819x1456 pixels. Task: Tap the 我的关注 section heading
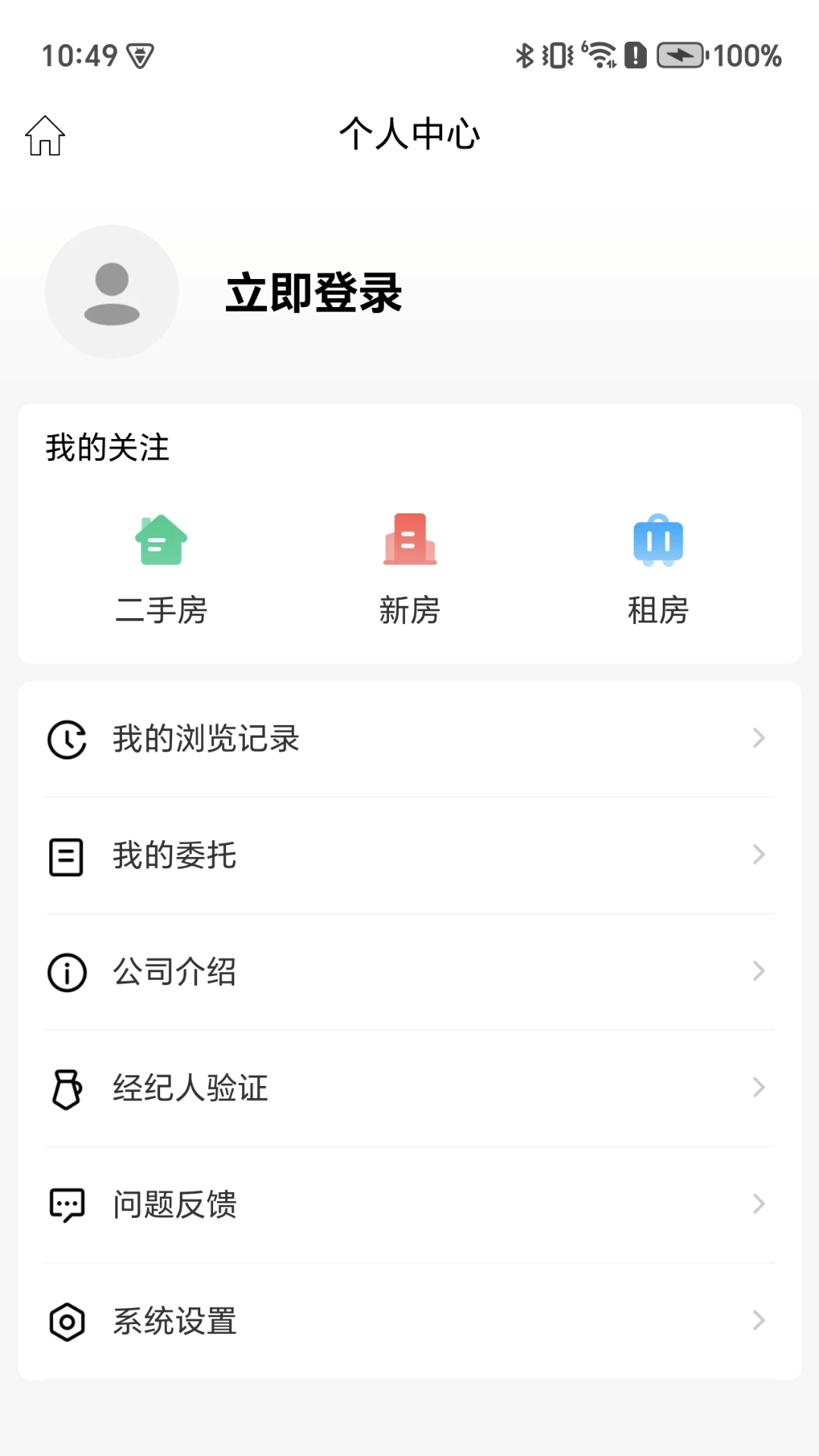pyautogui.click(x=107, y=448)
